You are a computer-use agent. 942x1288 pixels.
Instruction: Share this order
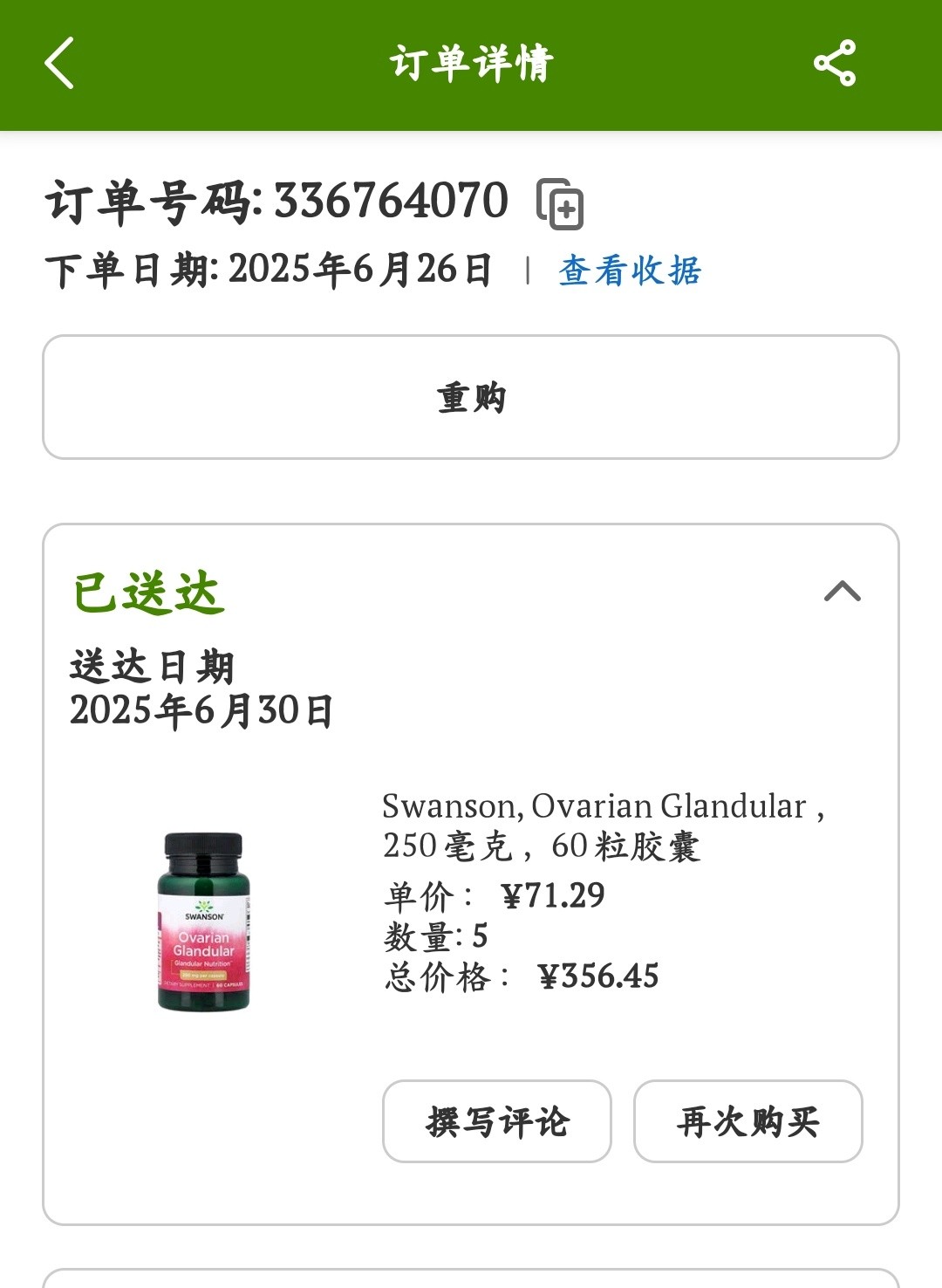(835, 63)
